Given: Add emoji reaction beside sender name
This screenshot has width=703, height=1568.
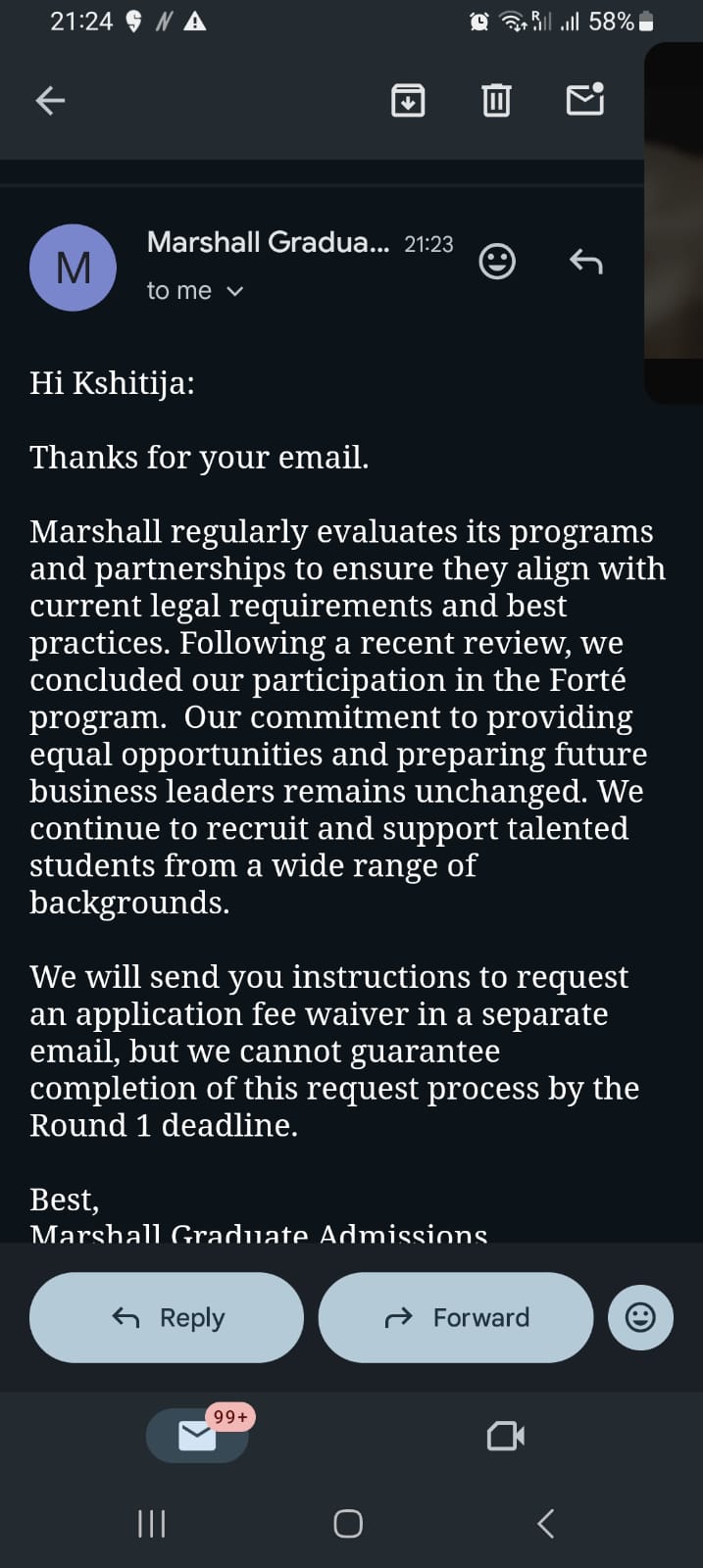Looking at the screenshot, I should pos(497,262).
